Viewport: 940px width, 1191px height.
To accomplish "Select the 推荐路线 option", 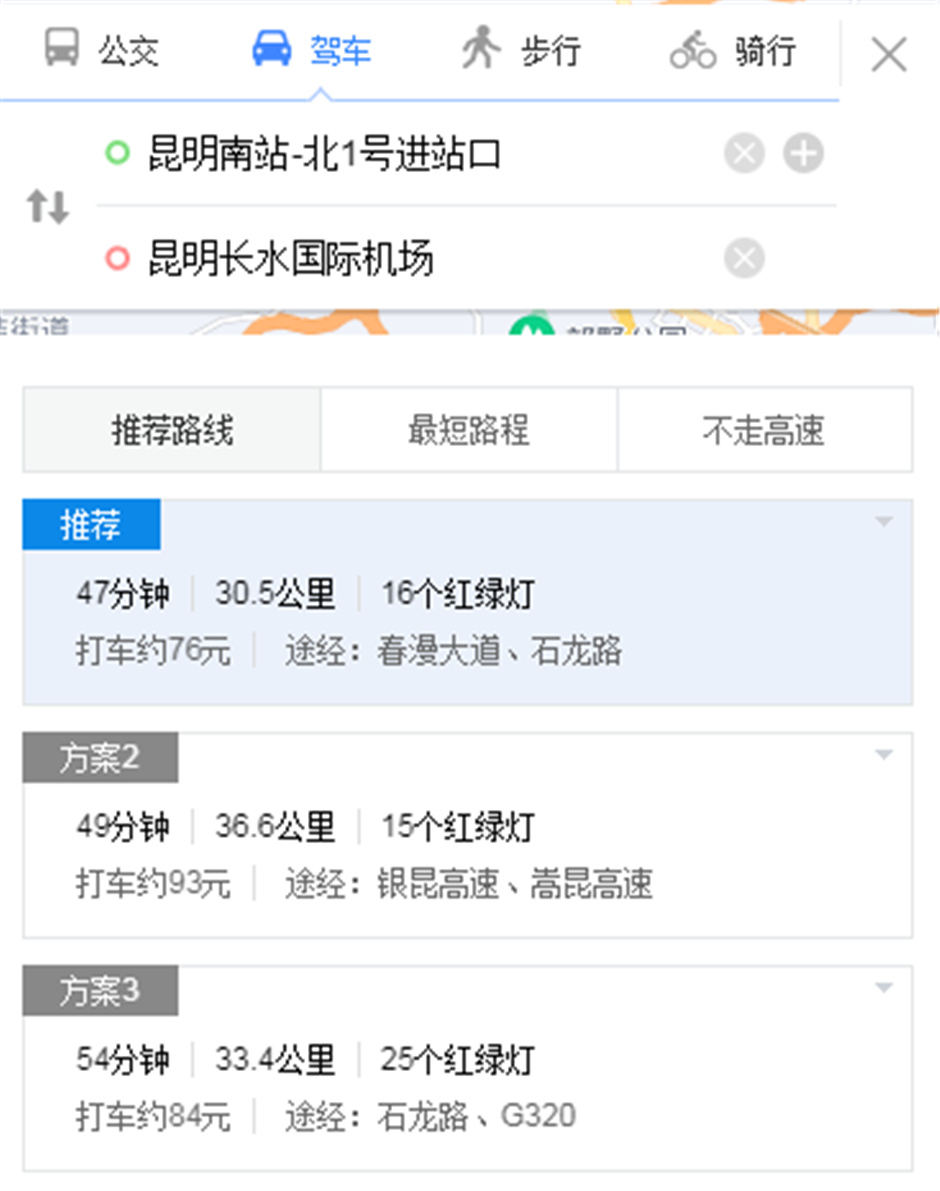I will [172, 430].
